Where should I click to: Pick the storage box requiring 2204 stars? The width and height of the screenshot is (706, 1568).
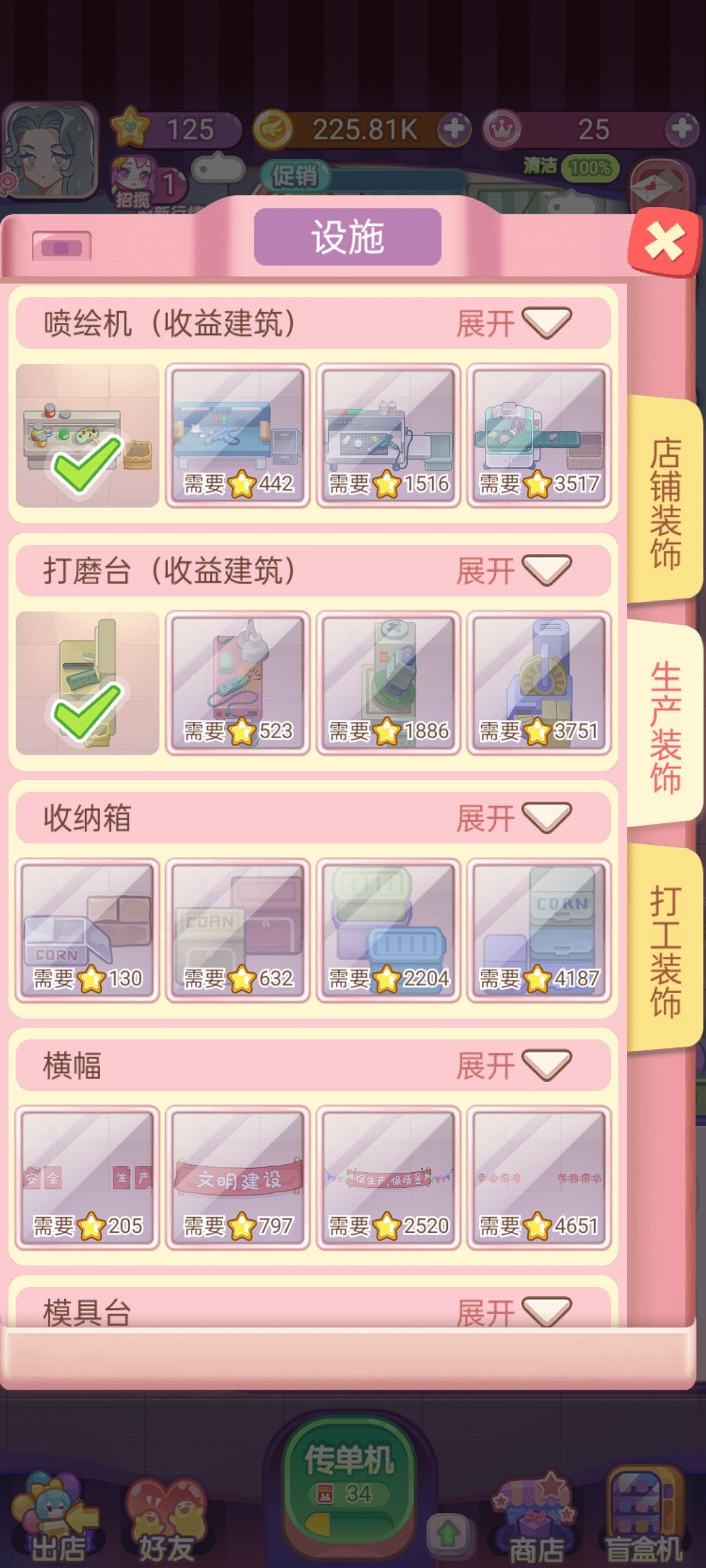(388, 930)
